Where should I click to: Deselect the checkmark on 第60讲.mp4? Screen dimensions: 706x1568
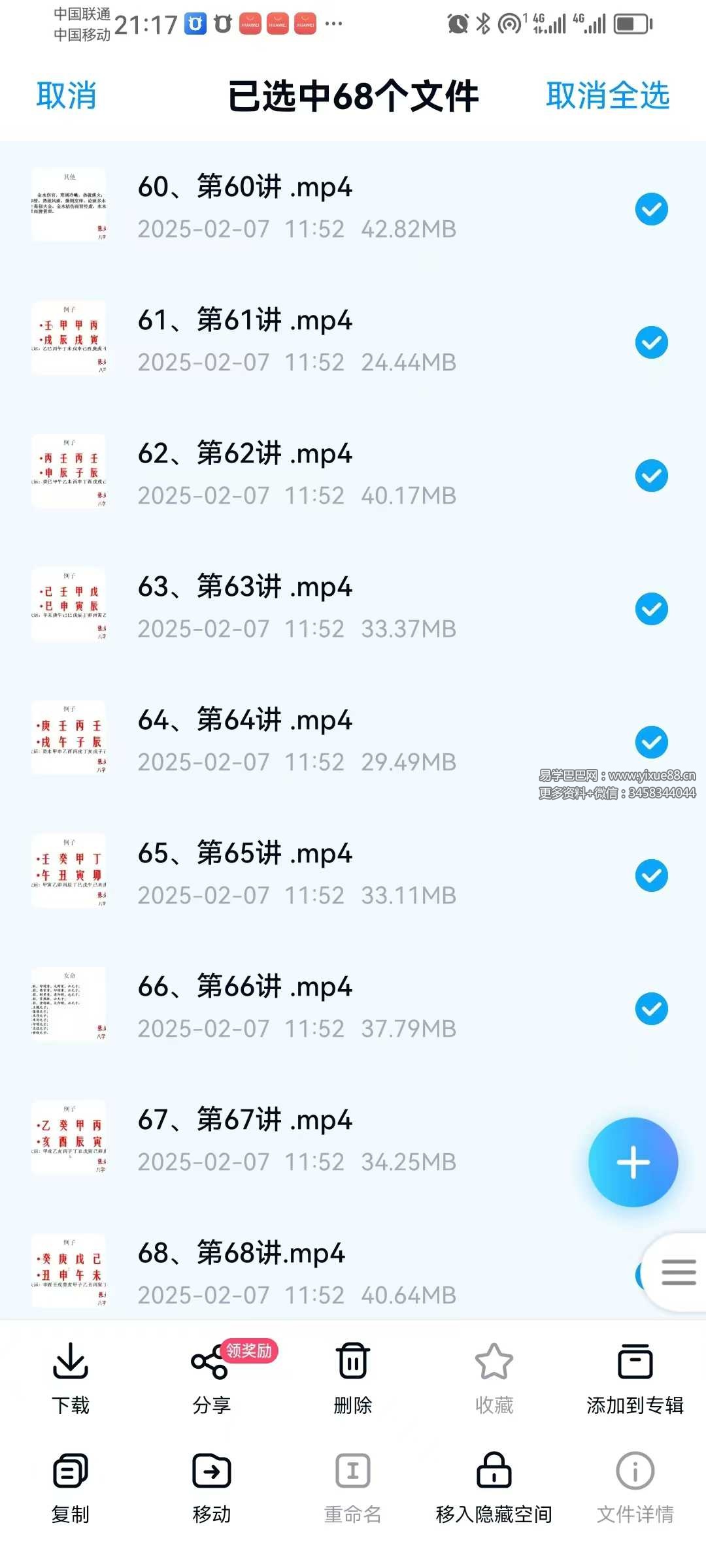(x=651, y=208)
